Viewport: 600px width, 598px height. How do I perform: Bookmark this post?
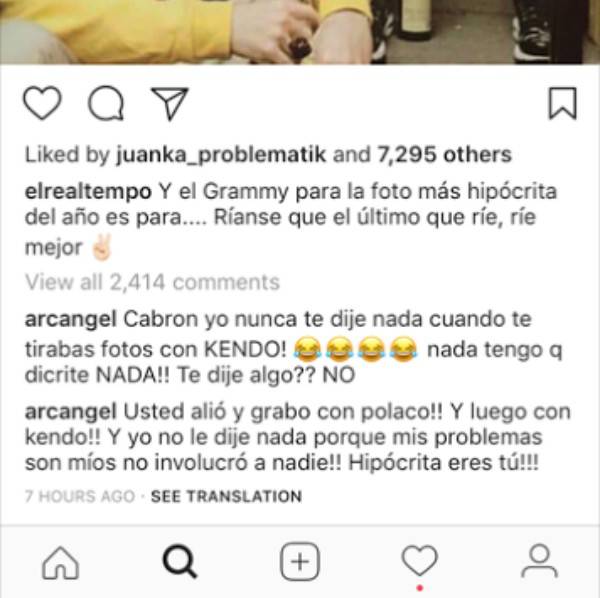coord(562,104)
